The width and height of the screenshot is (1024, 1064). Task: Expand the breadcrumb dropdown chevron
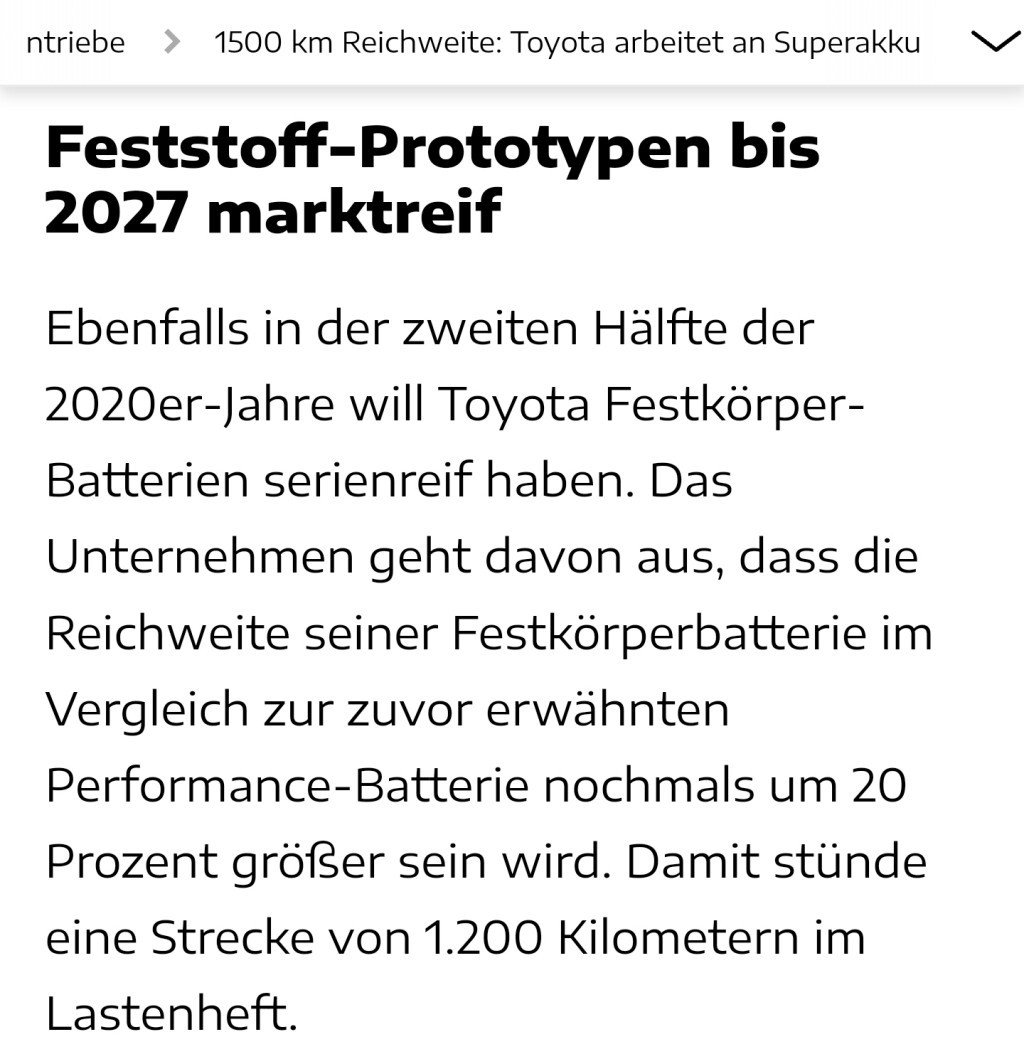click(994, 43)
